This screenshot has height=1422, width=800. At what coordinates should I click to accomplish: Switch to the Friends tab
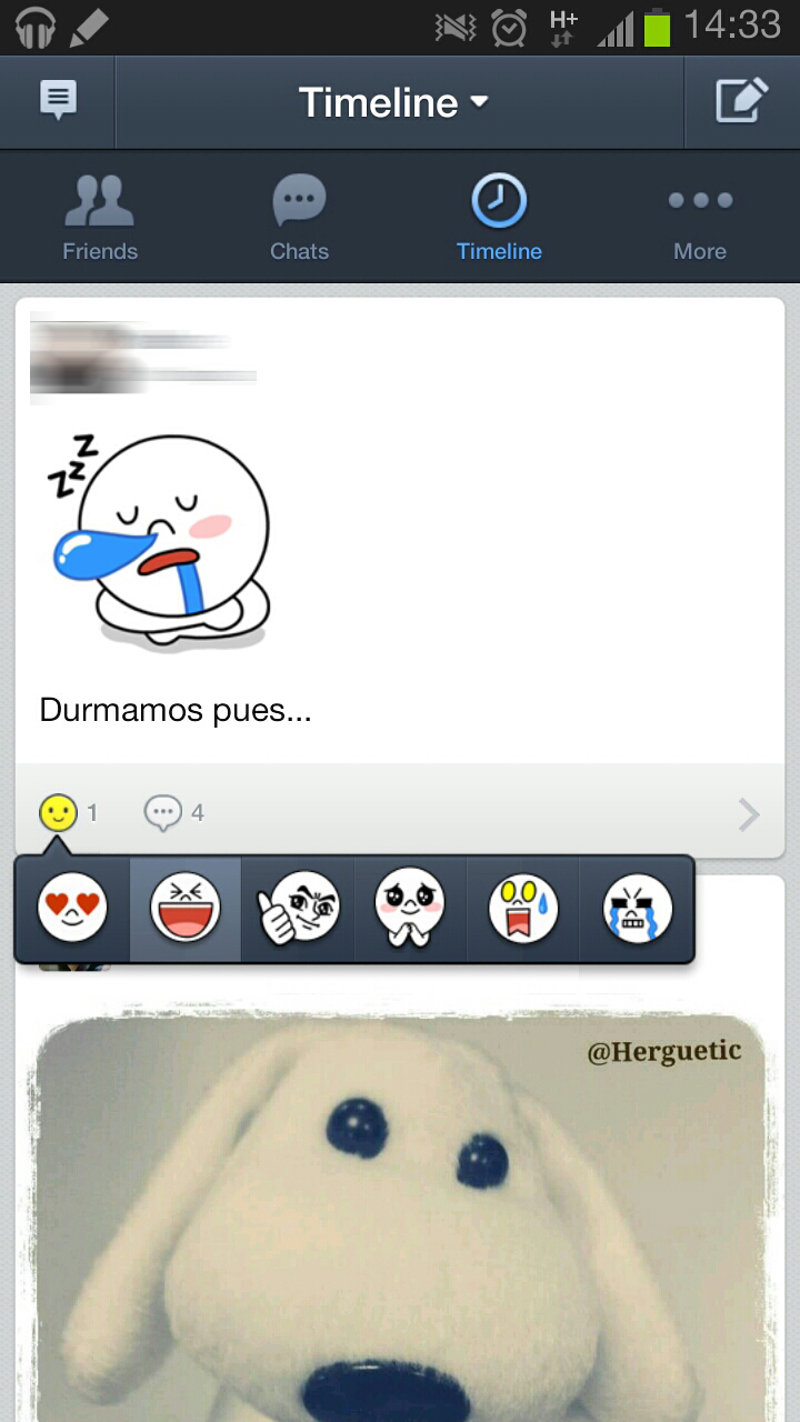[x=100, y=217]
